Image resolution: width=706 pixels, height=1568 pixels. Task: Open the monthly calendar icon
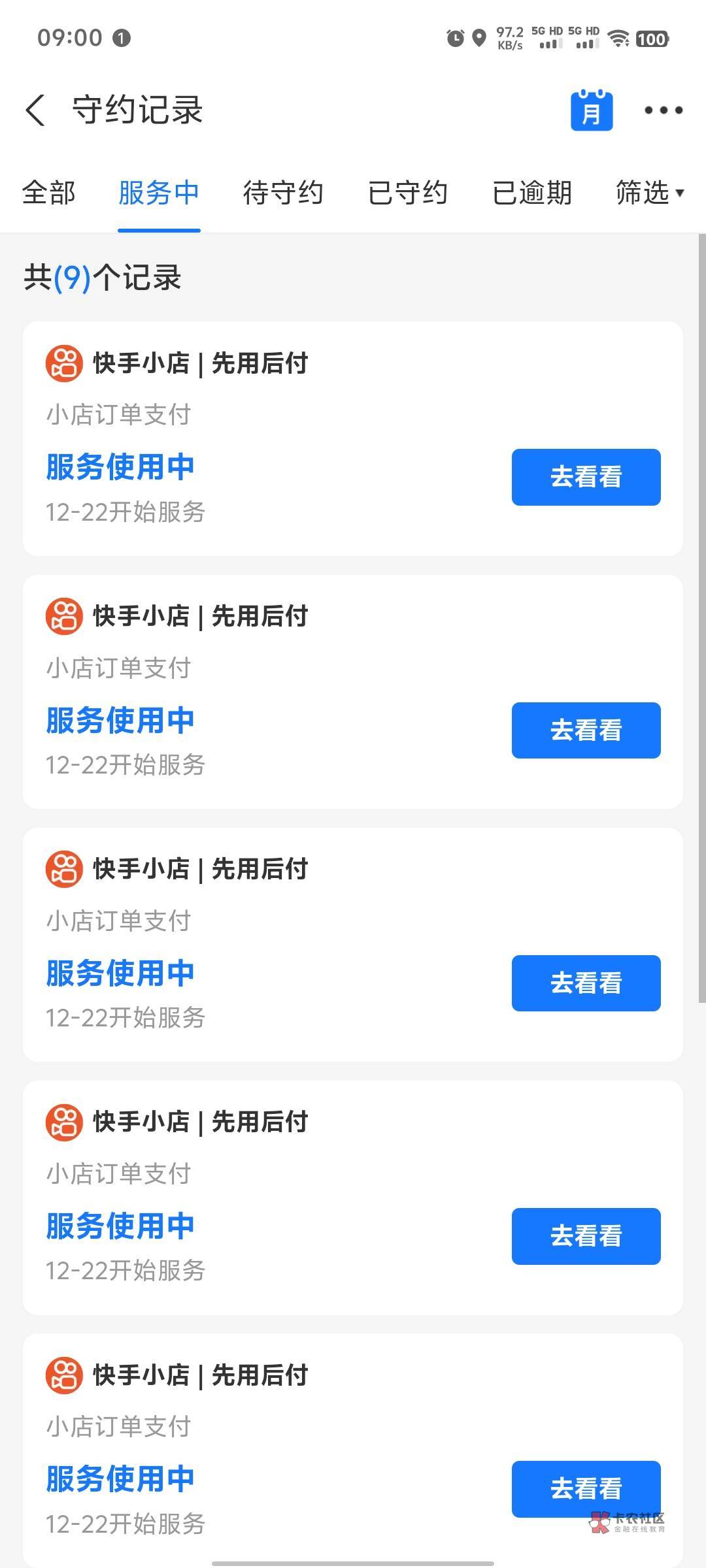click(592, 110)
